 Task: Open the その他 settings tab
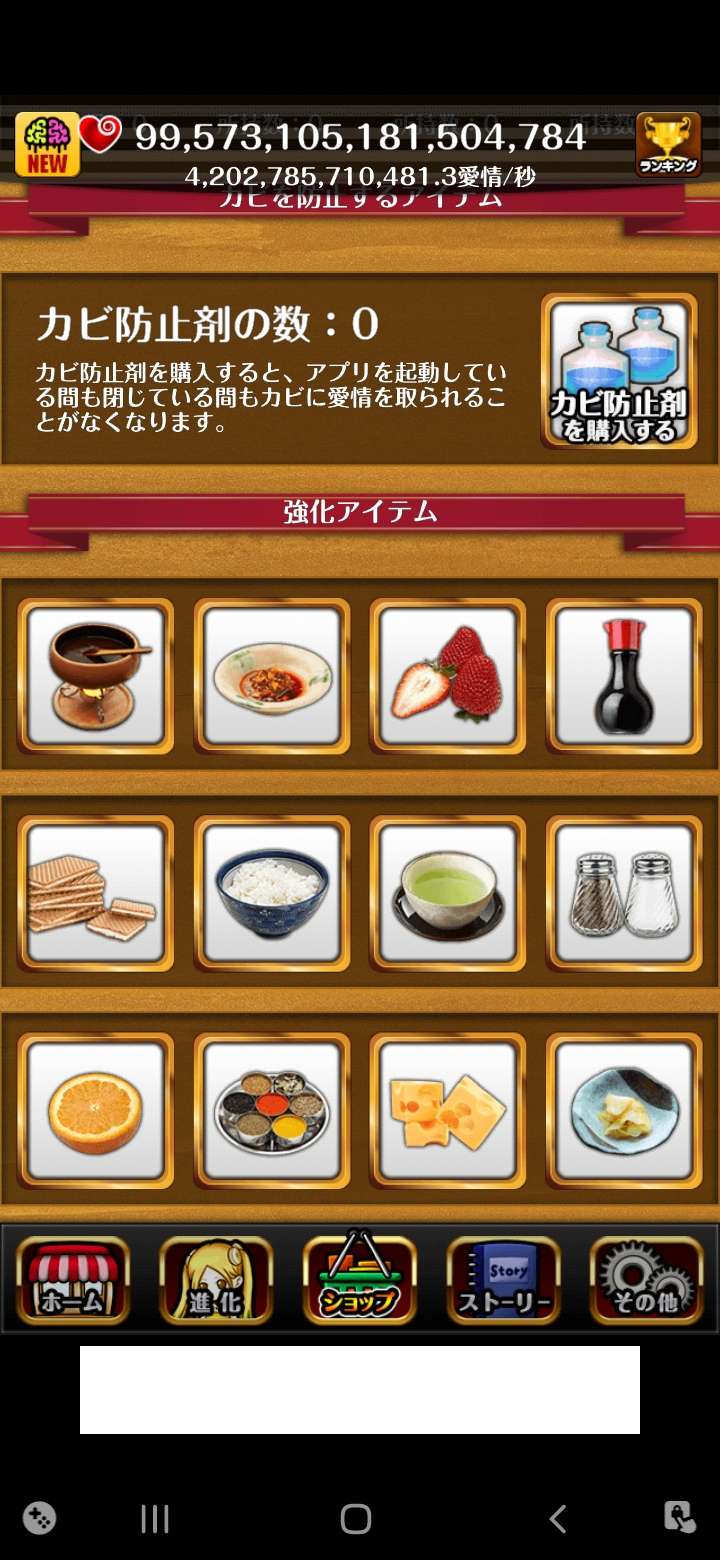coord(646,1280)
